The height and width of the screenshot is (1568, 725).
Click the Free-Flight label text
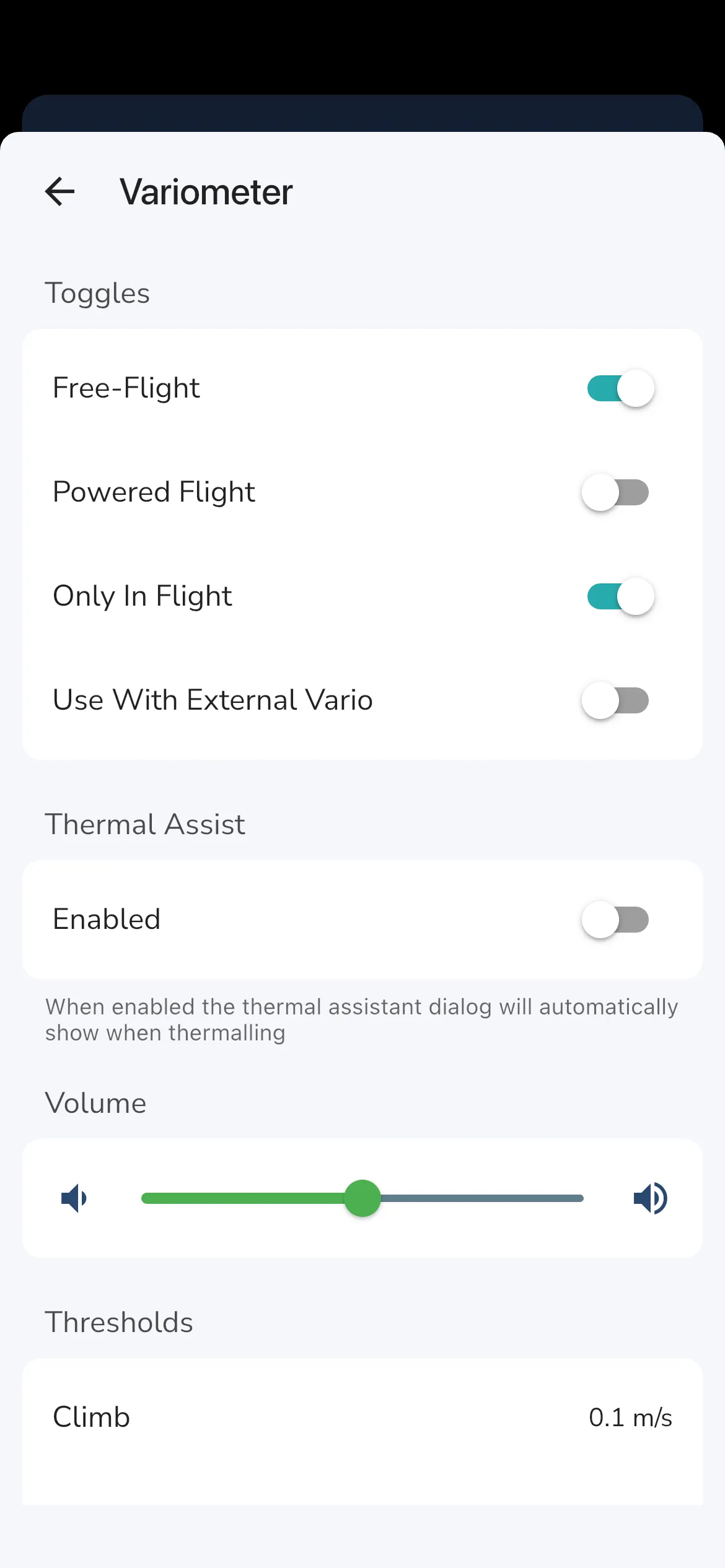[x=126, y=388]
